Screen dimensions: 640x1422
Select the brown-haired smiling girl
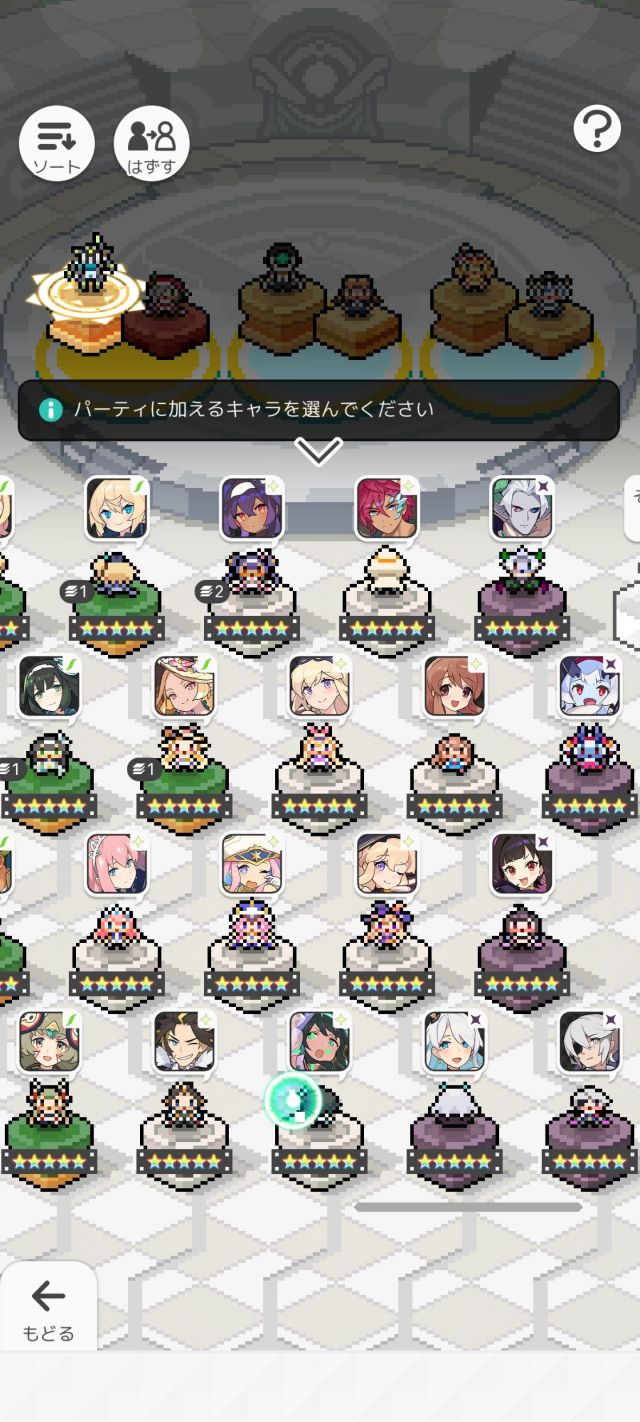point(455,687)
